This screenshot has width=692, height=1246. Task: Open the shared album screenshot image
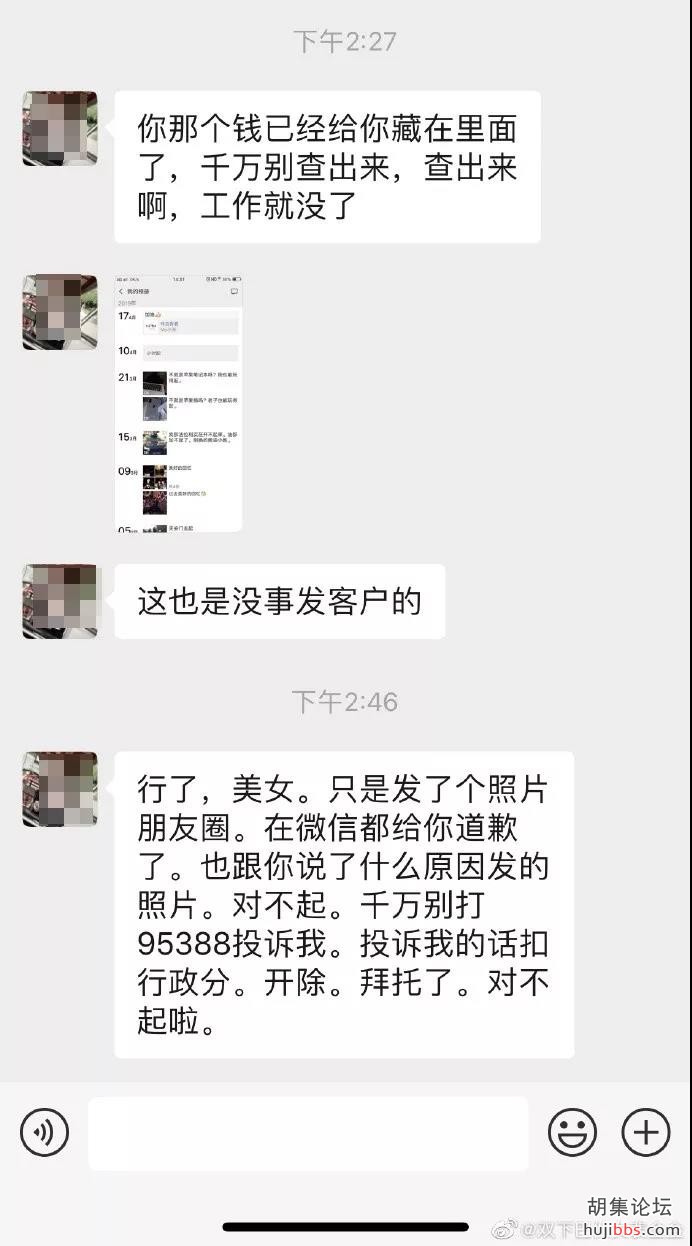(178, 402)
